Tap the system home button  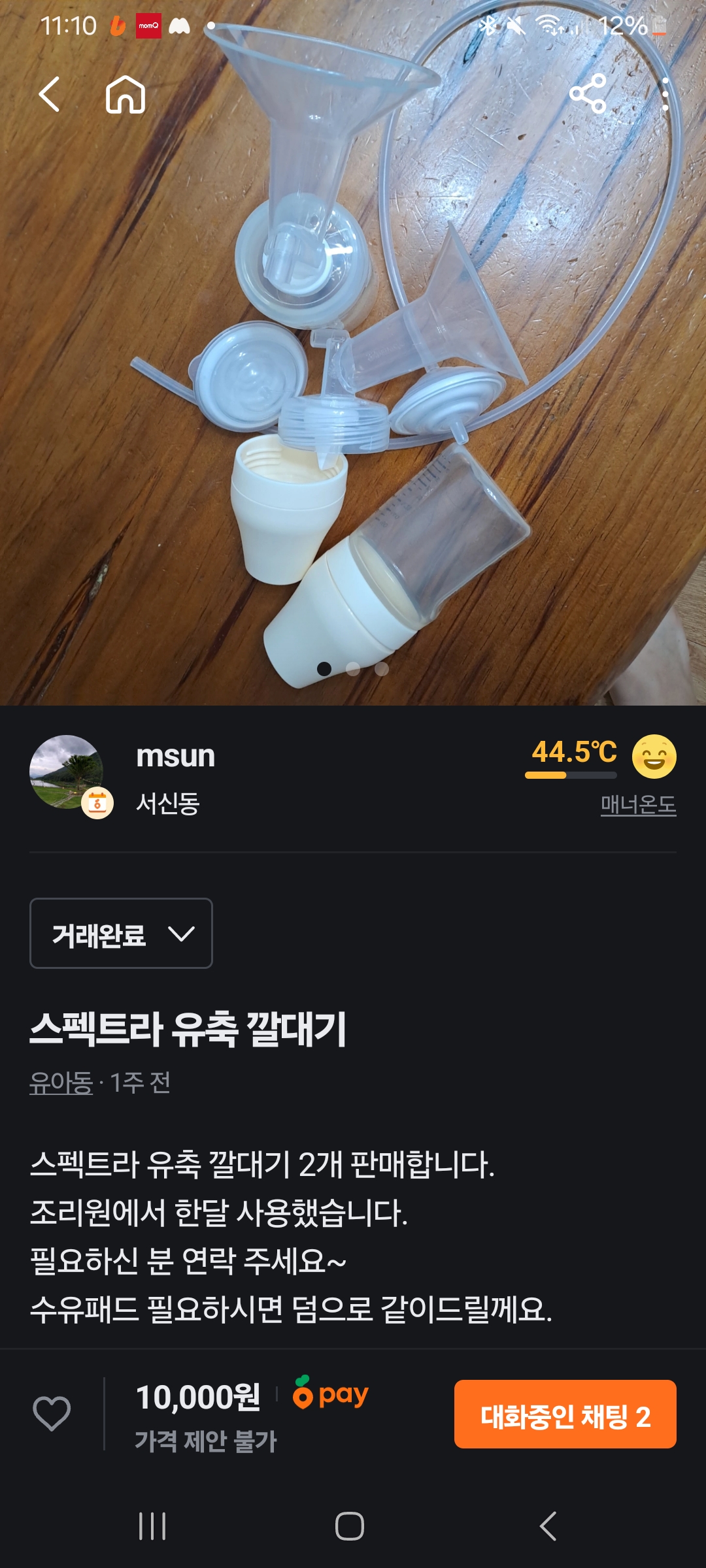point(350,1526)
